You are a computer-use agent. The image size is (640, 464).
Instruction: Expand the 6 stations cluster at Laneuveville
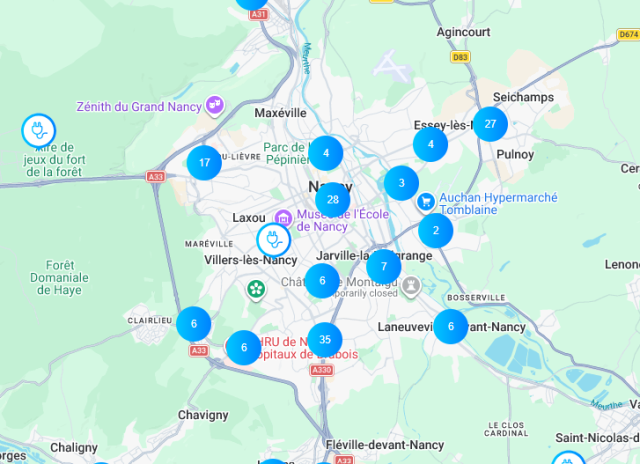point(450,326)
